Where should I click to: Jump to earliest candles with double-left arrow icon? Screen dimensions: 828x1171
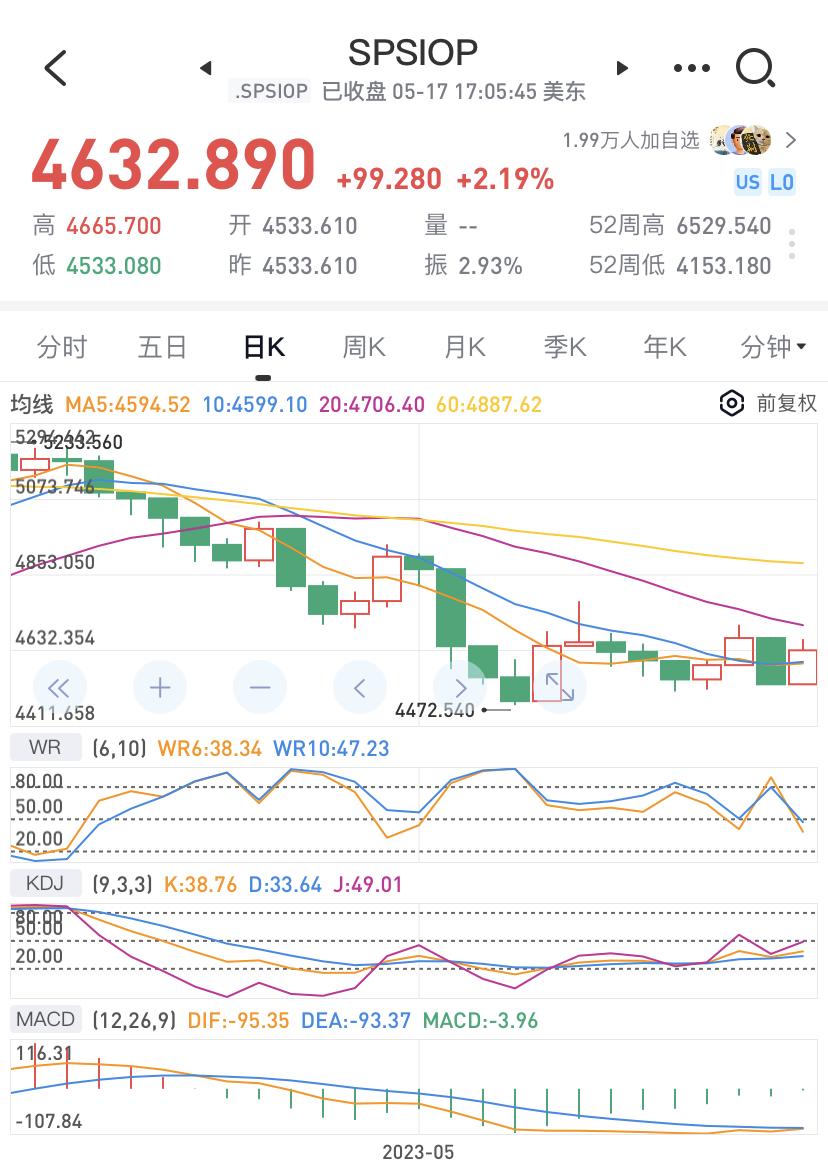[60, 687]
